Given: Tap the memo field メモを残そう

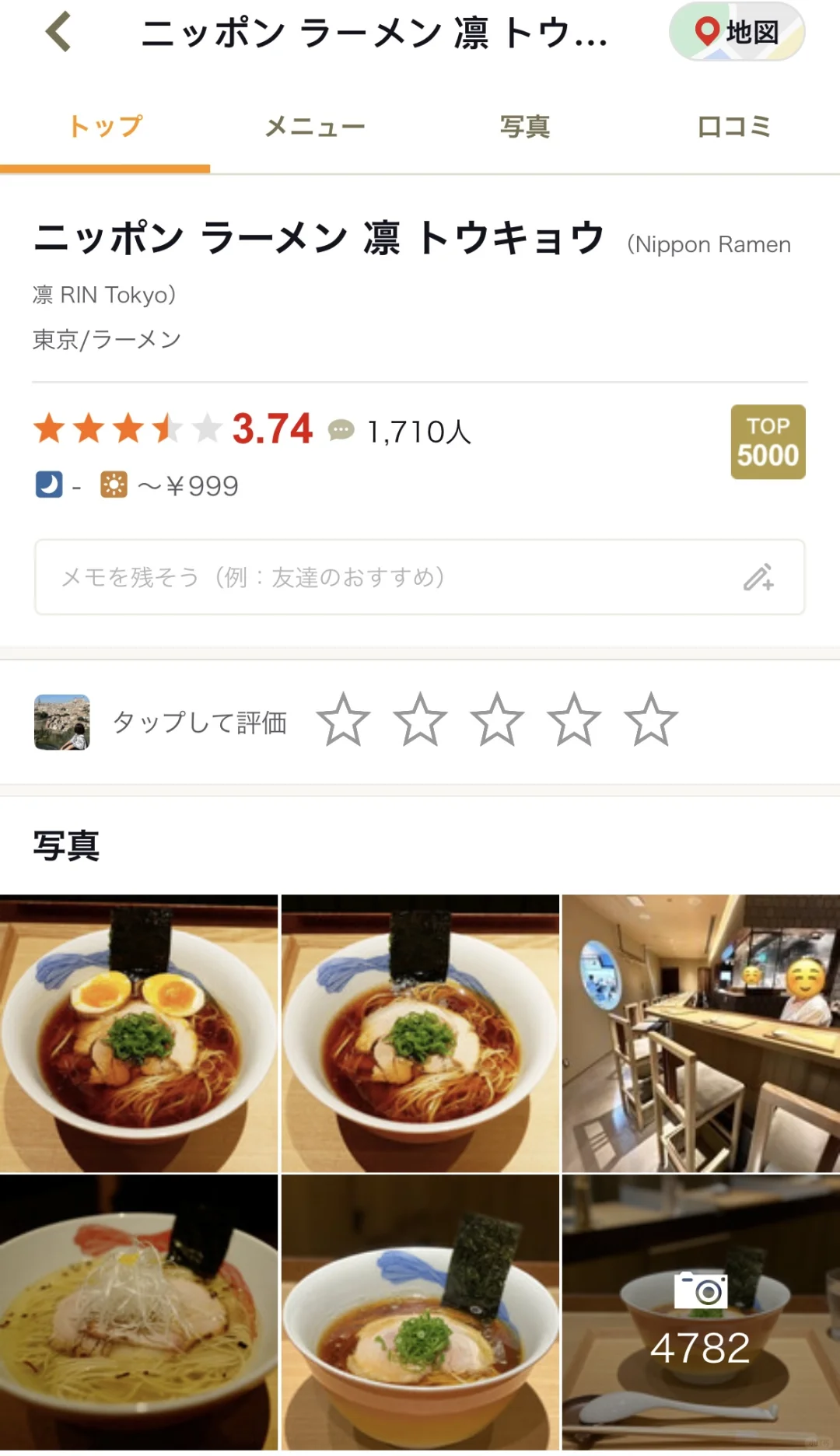Looking at the screenshot, I should pyautogui.click(x=419, y=577).
